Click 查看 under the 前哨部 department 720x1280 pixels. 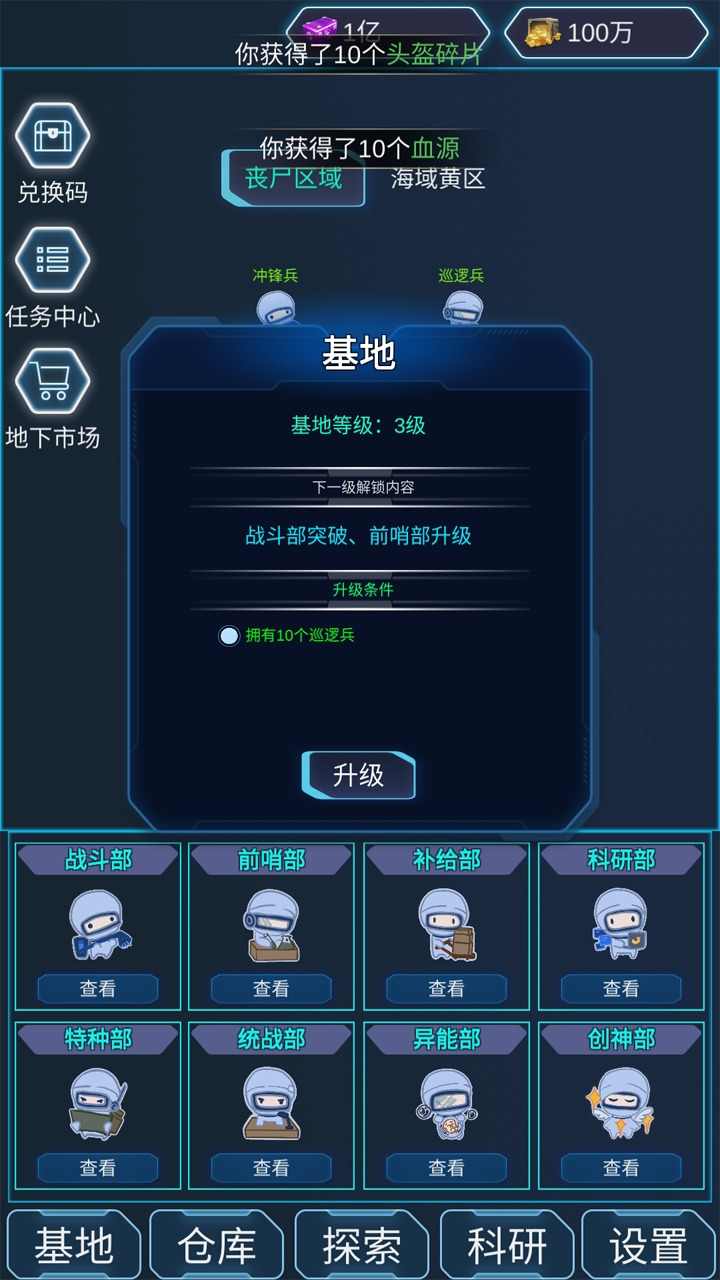pyautogui.click(x=272, y=988)
